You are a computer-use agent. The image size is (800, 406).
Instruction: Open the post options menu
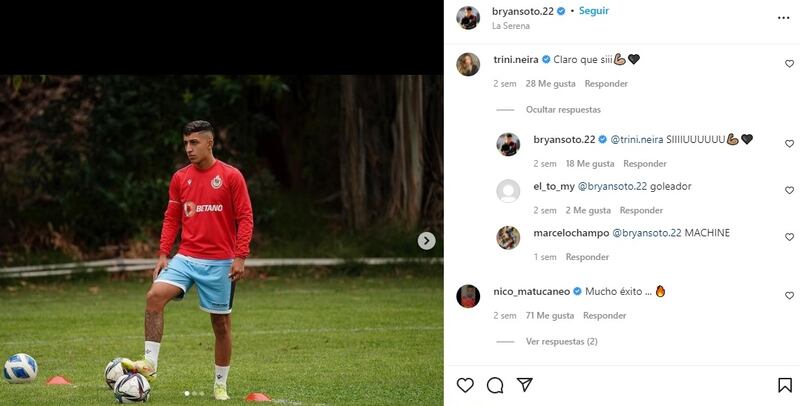click(783, 17)
